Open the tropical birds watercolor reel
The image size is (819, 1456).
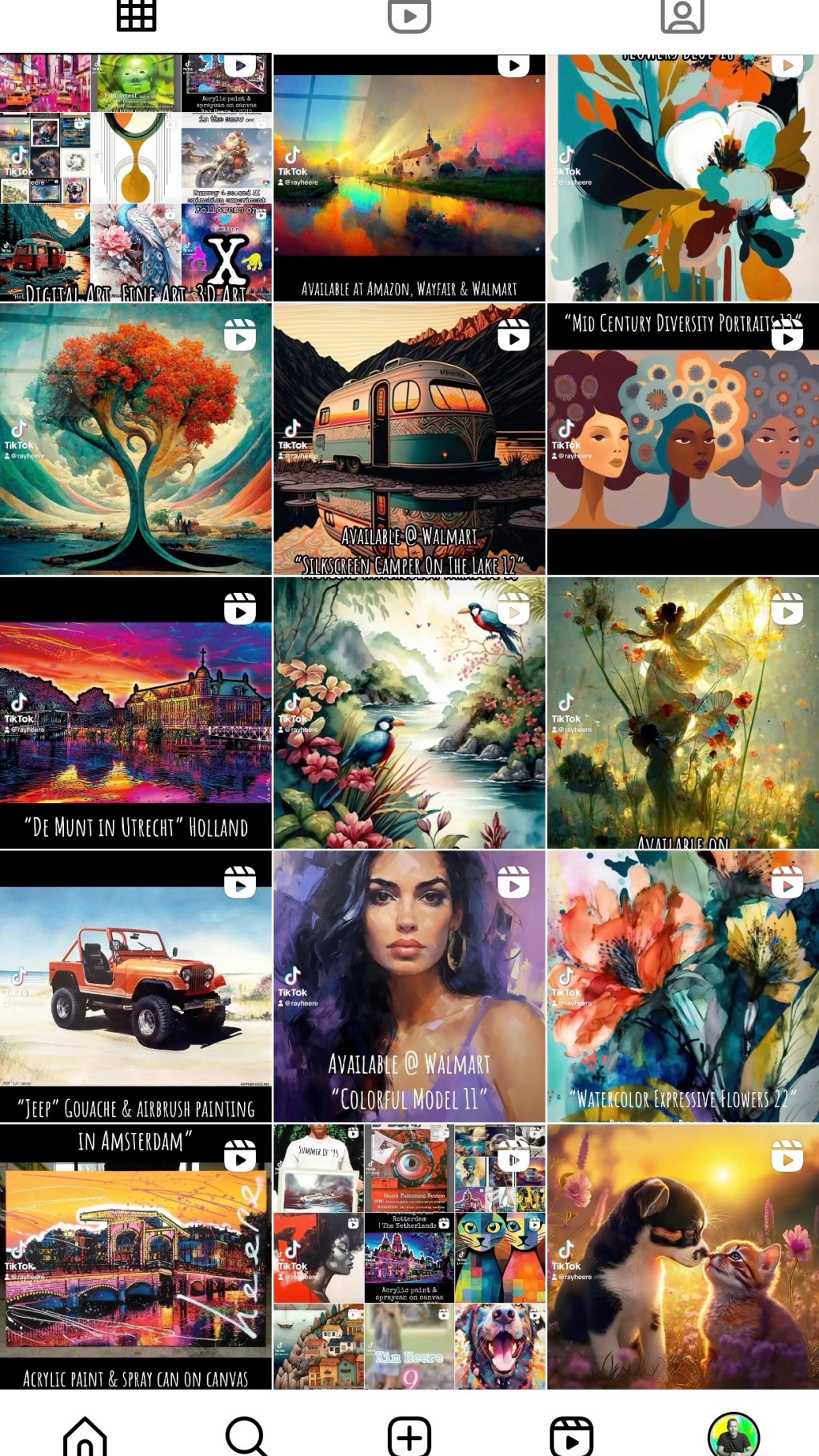click(x=409, y=714)
